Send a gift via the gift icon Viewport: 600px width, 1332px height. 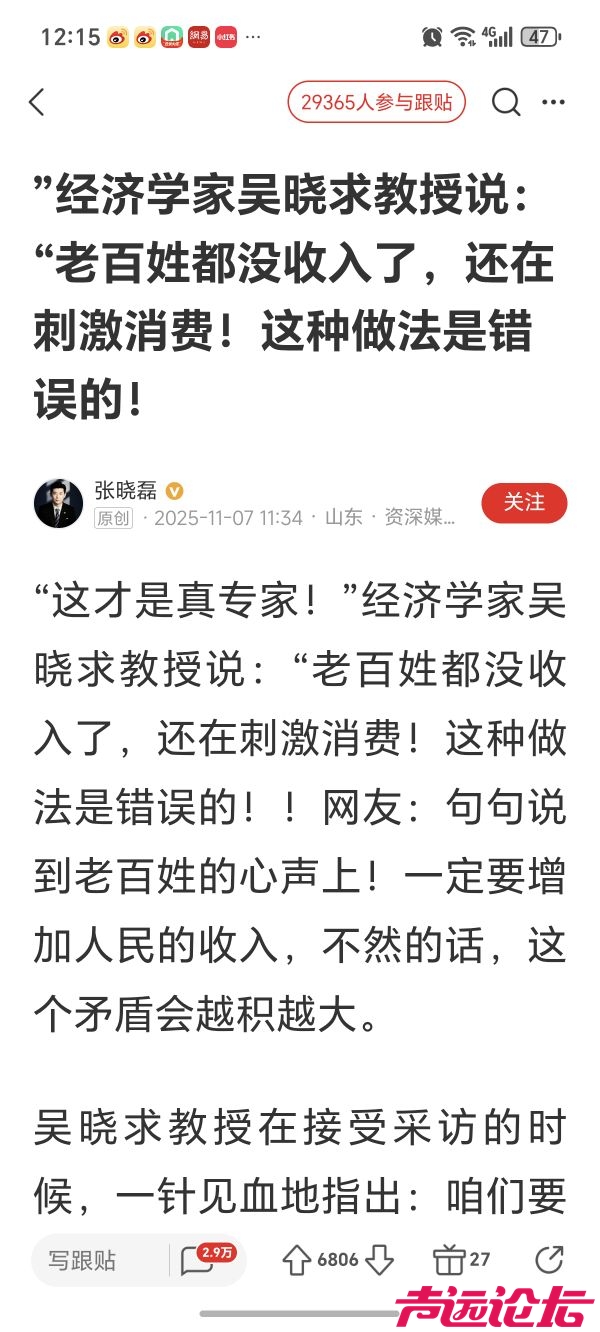pyautogui.click(x=449, y=1260)
